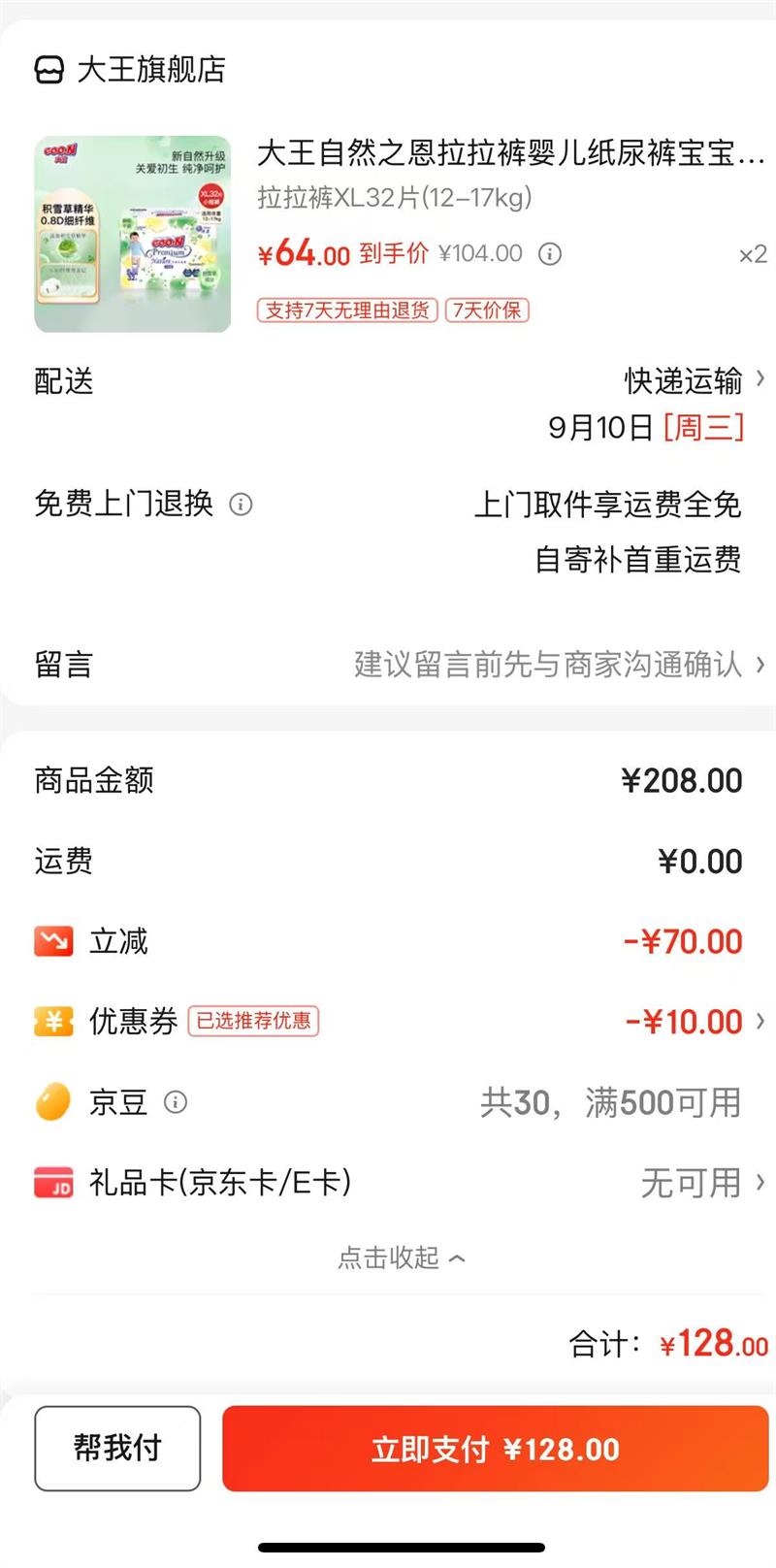This screenshot has width=776, height=1568.
Task: Show info about 免费上门退换
Action: coord(241,505)
